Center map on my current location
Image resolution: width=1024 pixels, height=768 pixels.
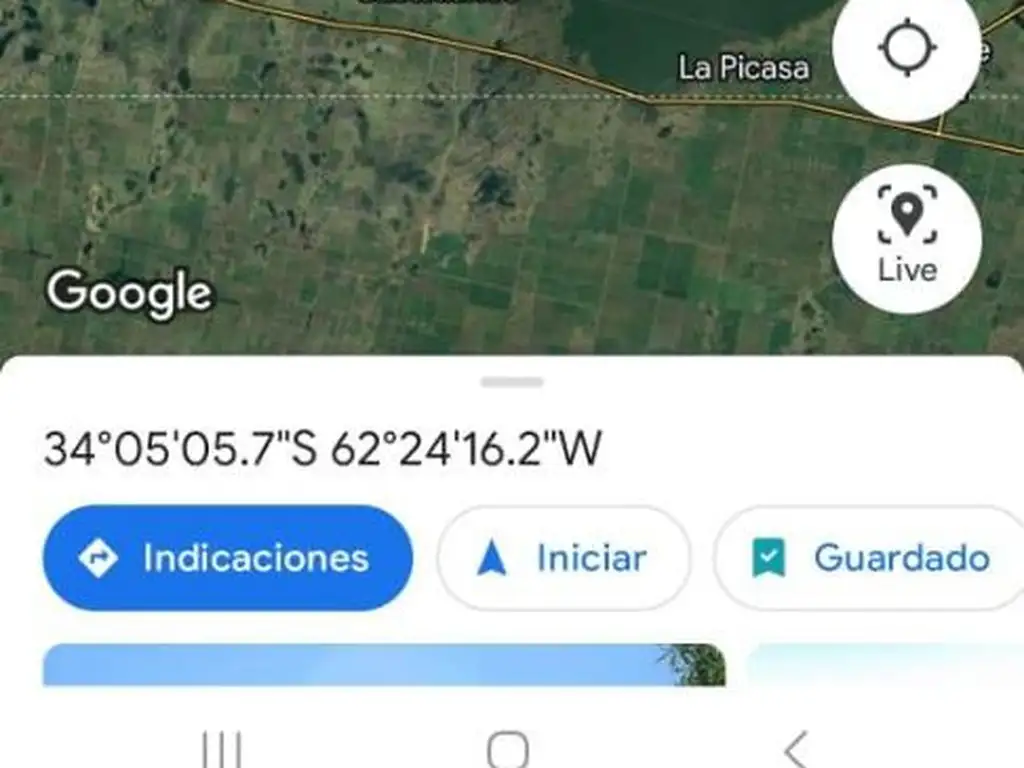907,48
